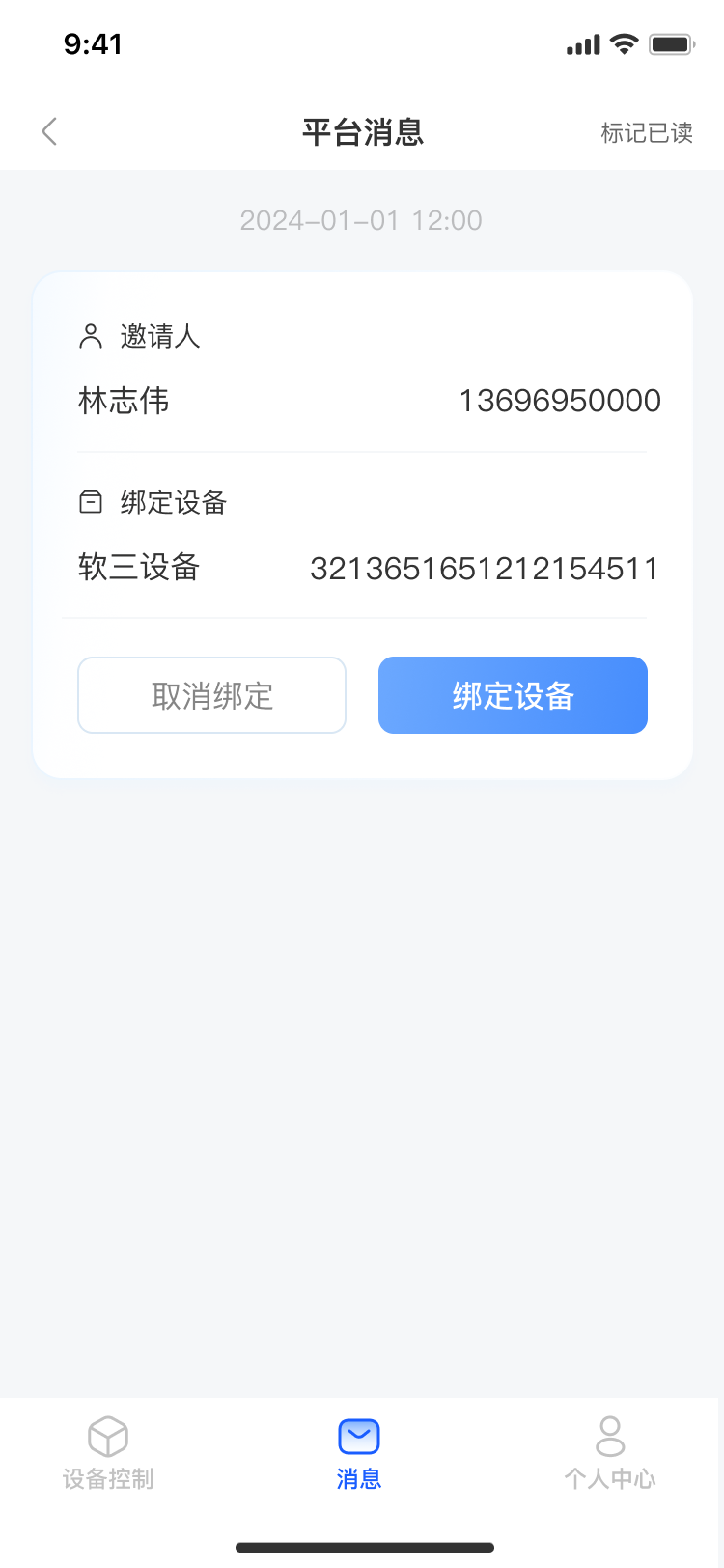The width and height of the screenshot is (724, 1568).
Task: Confirm with the blue 绑定设备 button
Action: (513, 695)
